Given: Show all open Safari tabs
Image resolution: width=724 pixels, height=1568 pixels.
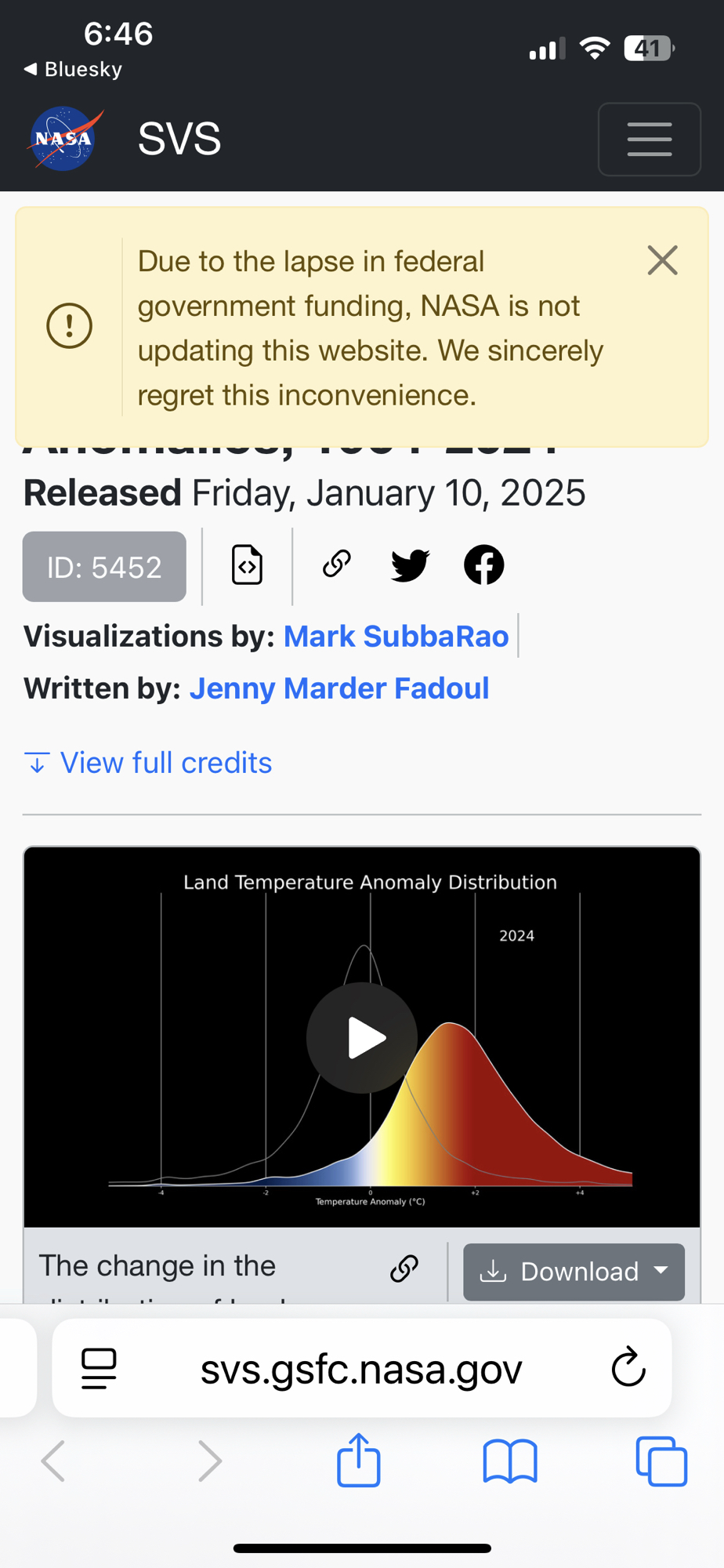Looking at the screenshot, I should point(661,1461).
